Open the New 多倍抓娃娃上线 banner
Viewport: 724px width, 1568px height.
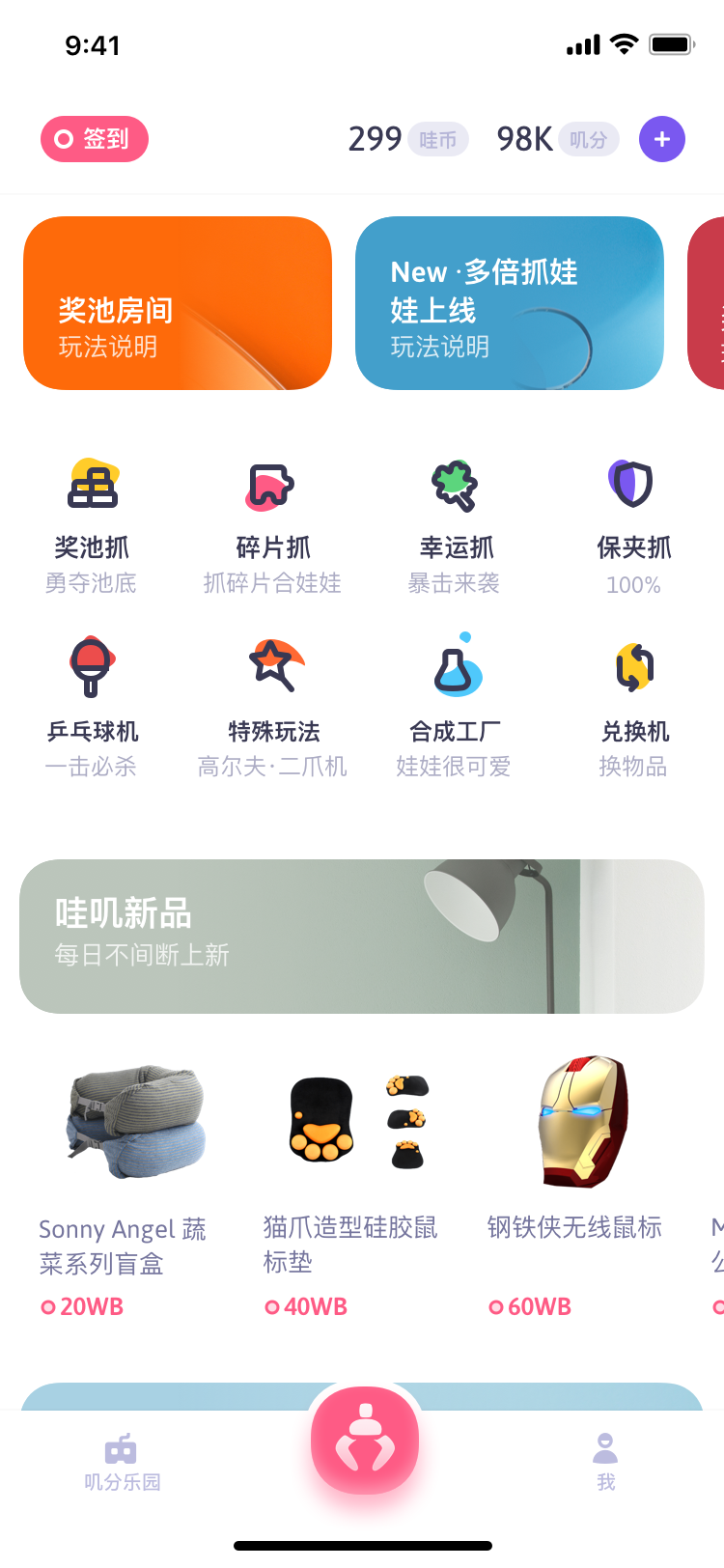click(x=510, y=303)
